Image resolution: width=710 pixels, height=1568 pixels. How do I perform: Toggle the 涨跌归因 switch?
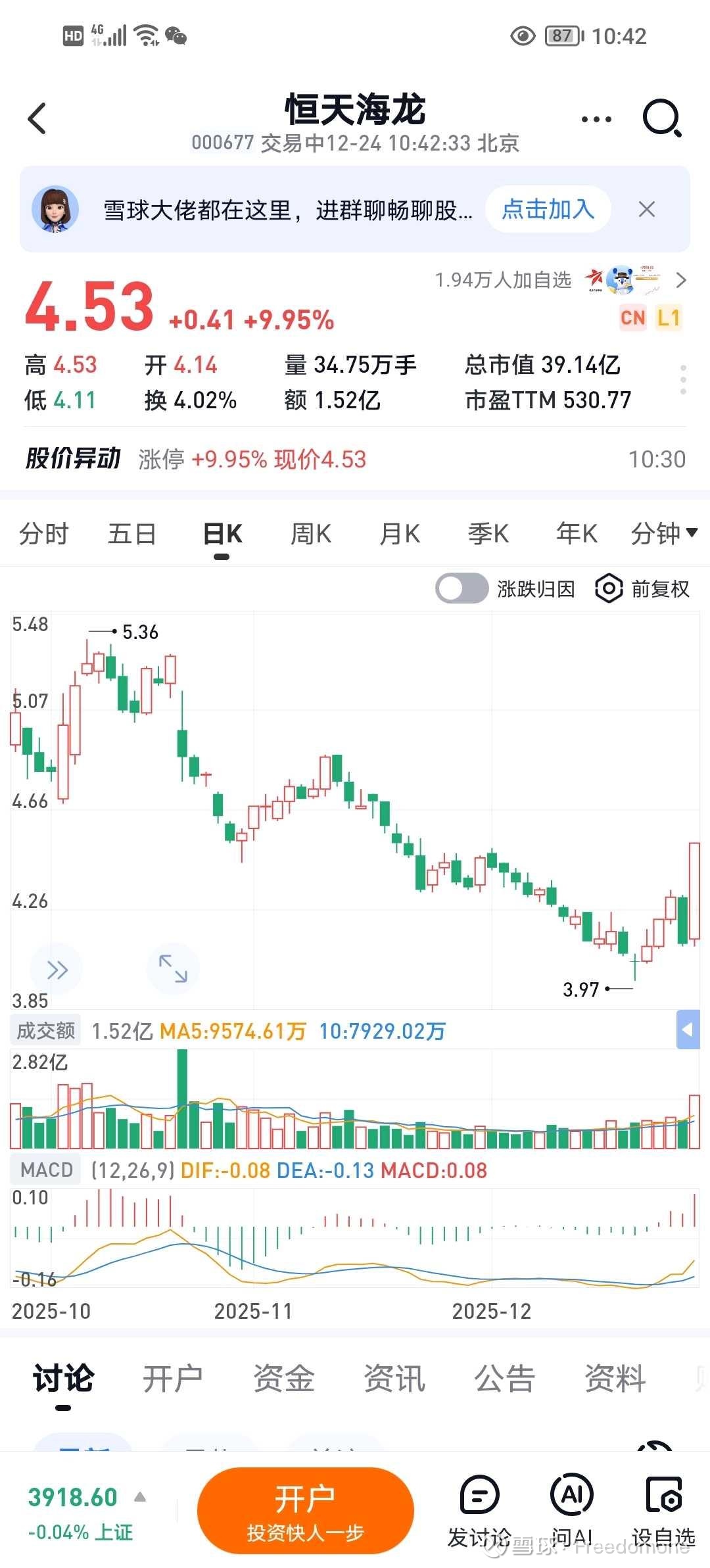pyautogui.click(x=461, y=588)
